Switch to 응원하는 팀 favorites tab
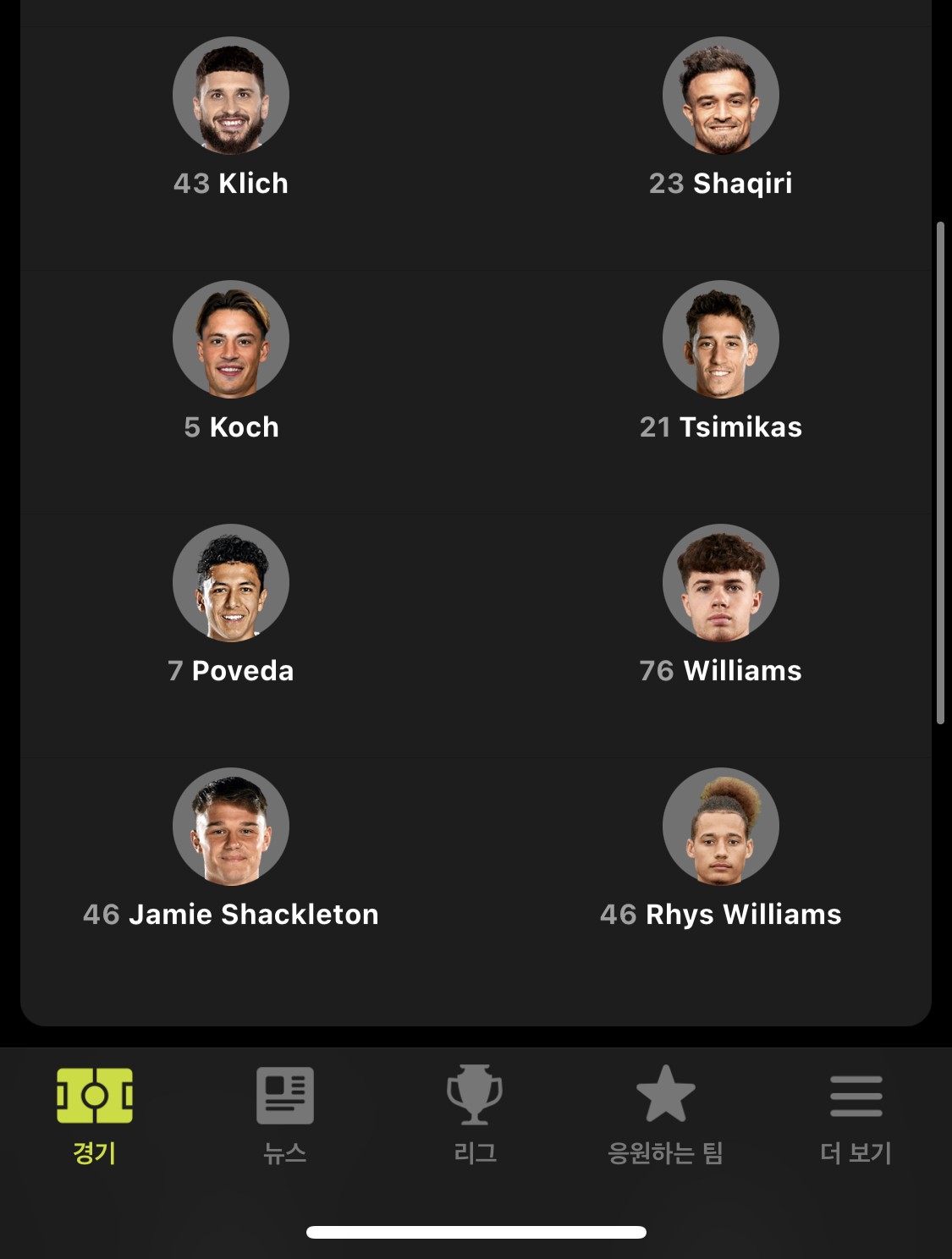Image resolution: width=952 pixels, height=1259 pixels. click(x=665, y=1114)
